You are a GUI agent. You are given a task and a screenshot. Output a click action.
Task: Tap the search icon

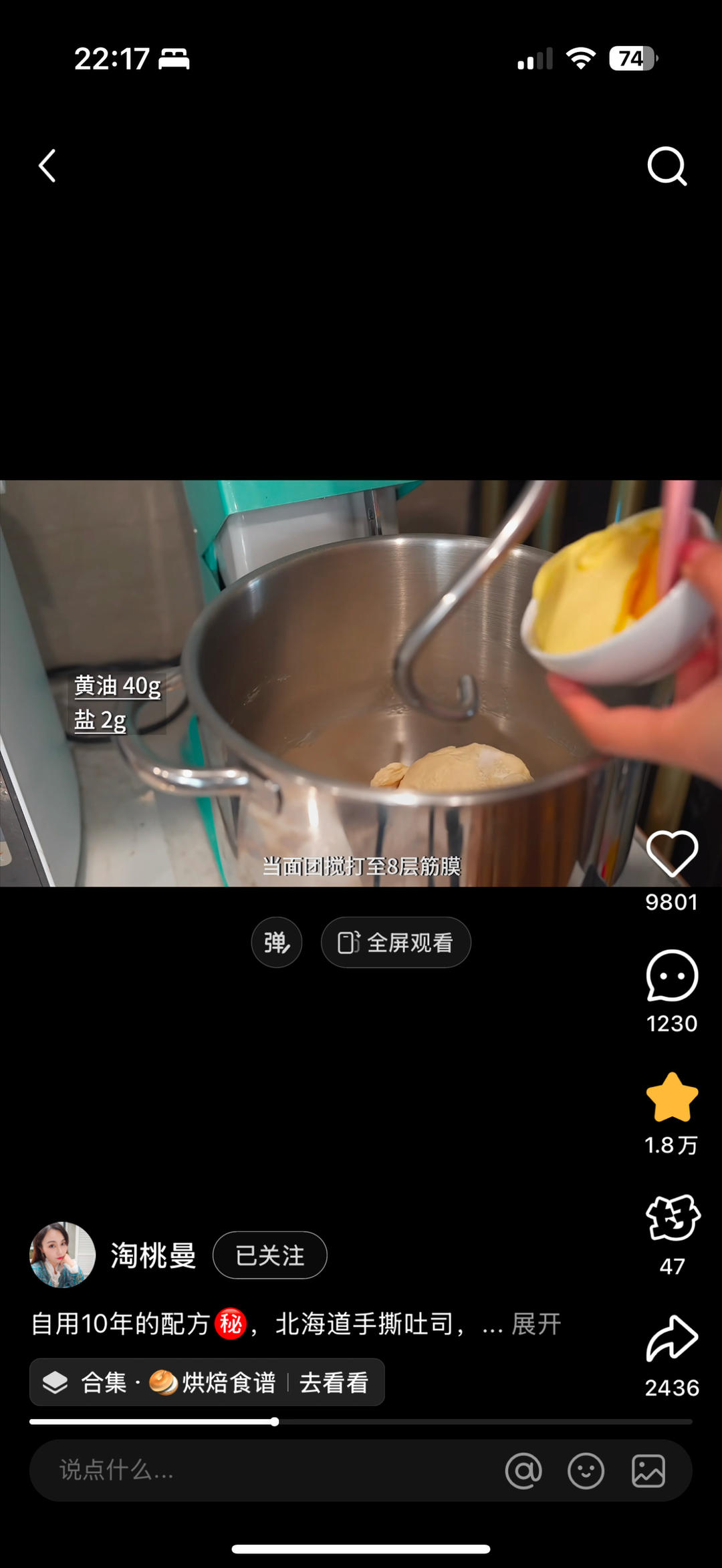coord(667,166)
